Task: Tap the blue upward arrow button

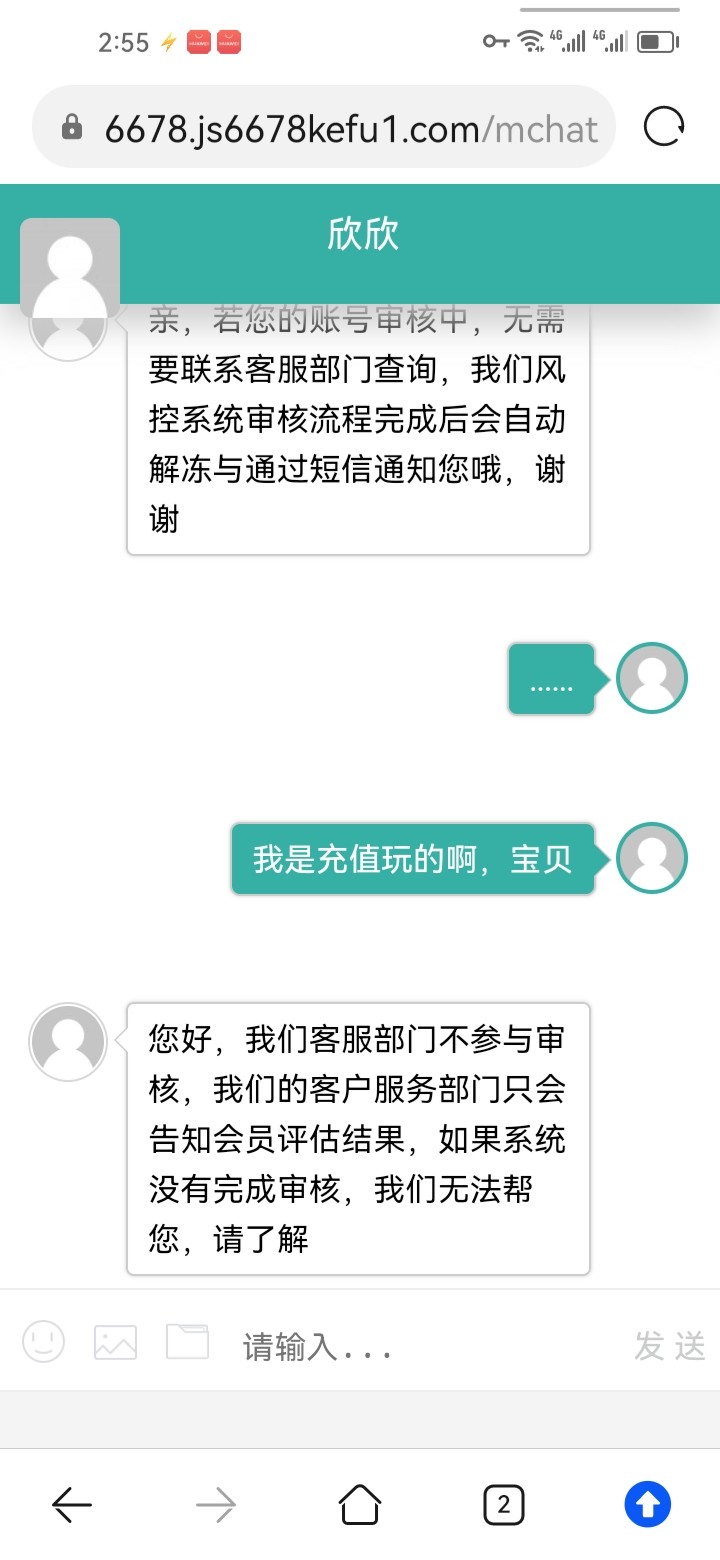Action: [648, 1503]
